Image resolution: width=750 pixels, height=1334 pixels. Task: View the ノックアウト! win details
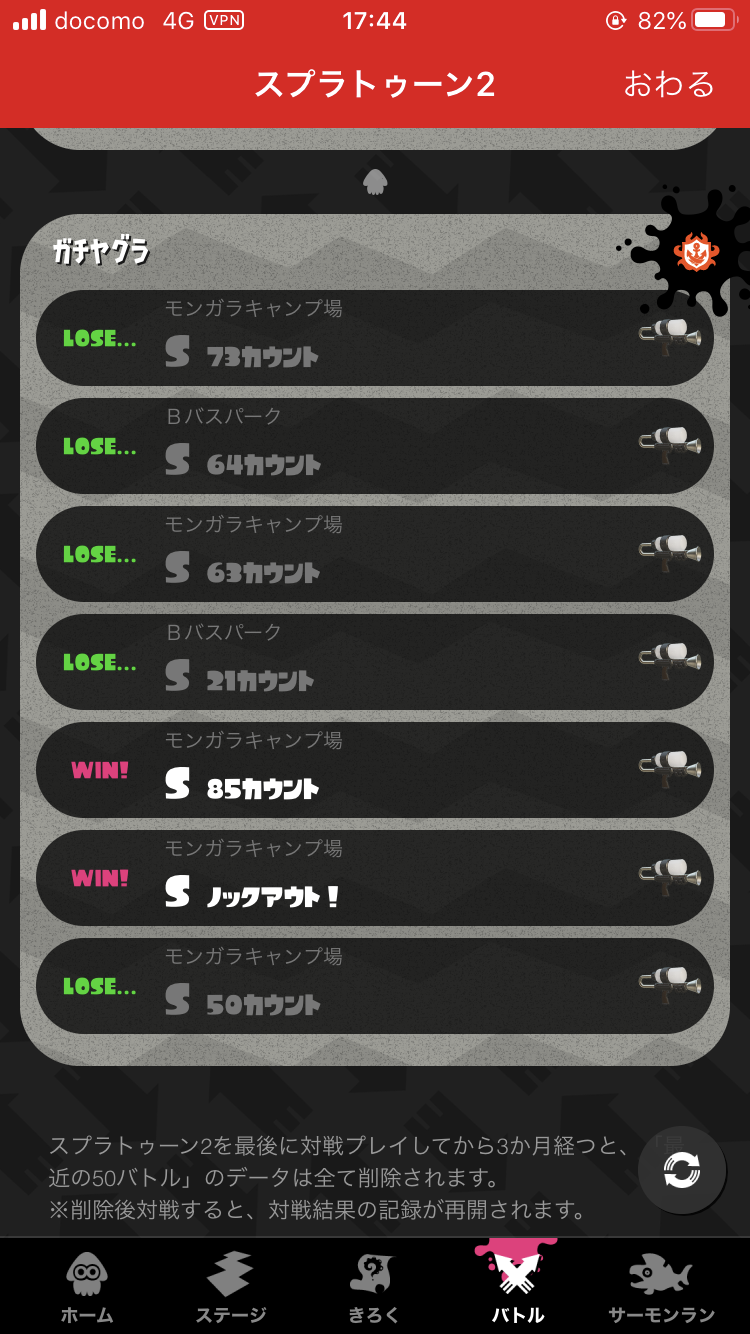click(x=375, y=878)
